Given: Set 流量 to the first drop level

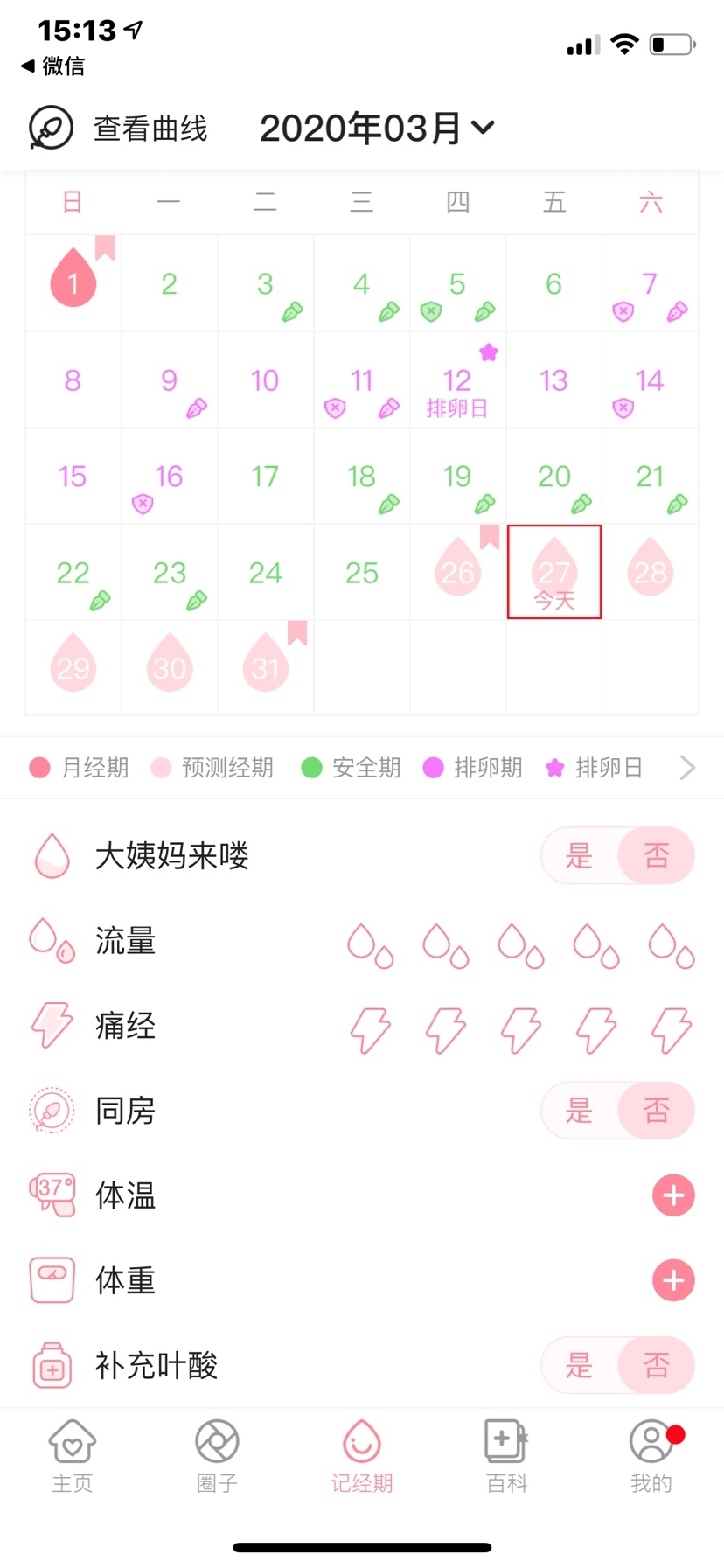Looking at the screenshot, I should [370, 945].
